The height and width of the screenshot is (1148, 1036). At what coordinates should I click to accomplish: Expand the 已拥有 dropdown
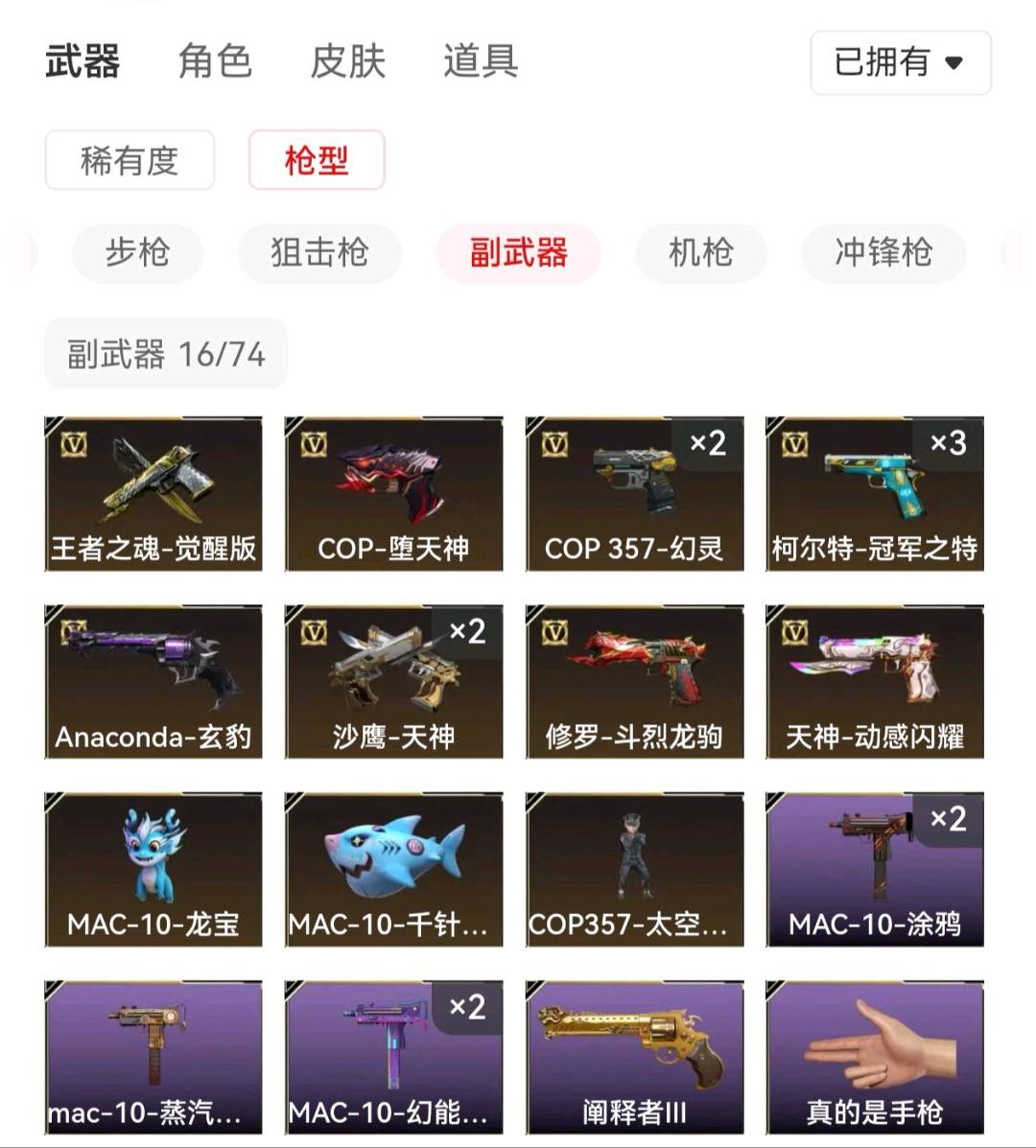tap(900, 63)
